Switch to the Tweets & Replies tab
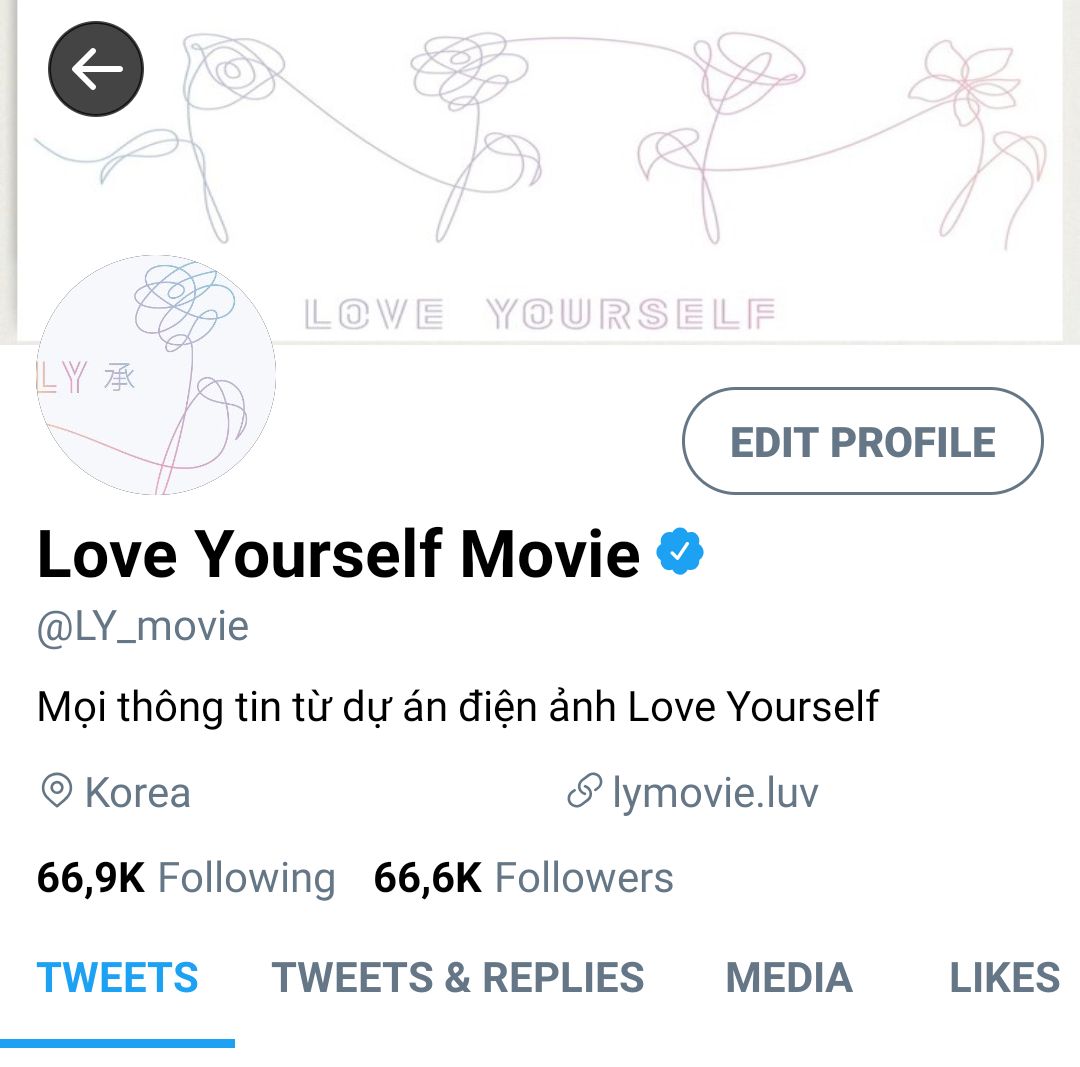 pyautogui.click(x=458, y=978)
